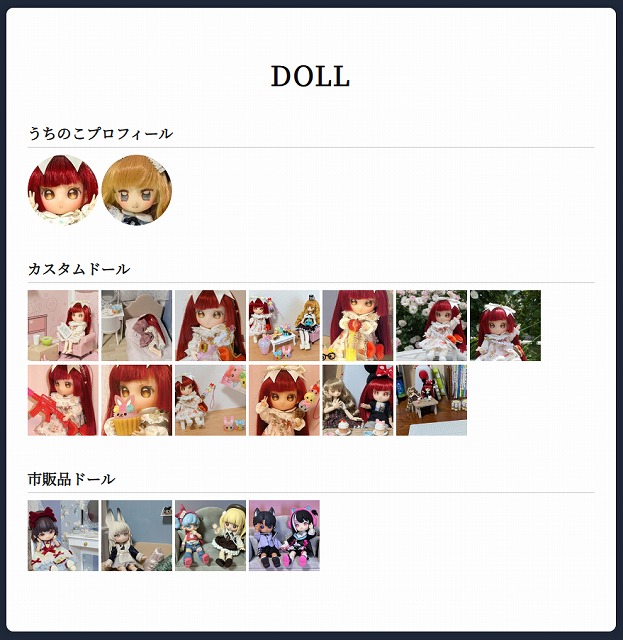Open the blonde doll's profile picture
This screenshot has height=640, width=623.
[136, 190]
